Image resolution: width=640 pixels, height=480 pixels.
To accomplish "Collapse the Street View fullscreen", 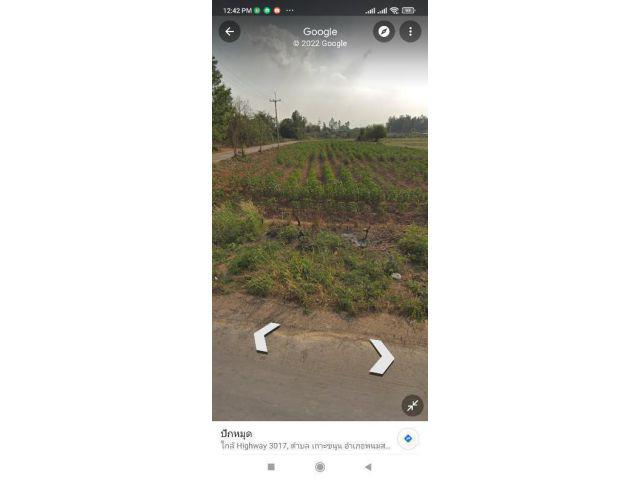I will pos(412,405).
